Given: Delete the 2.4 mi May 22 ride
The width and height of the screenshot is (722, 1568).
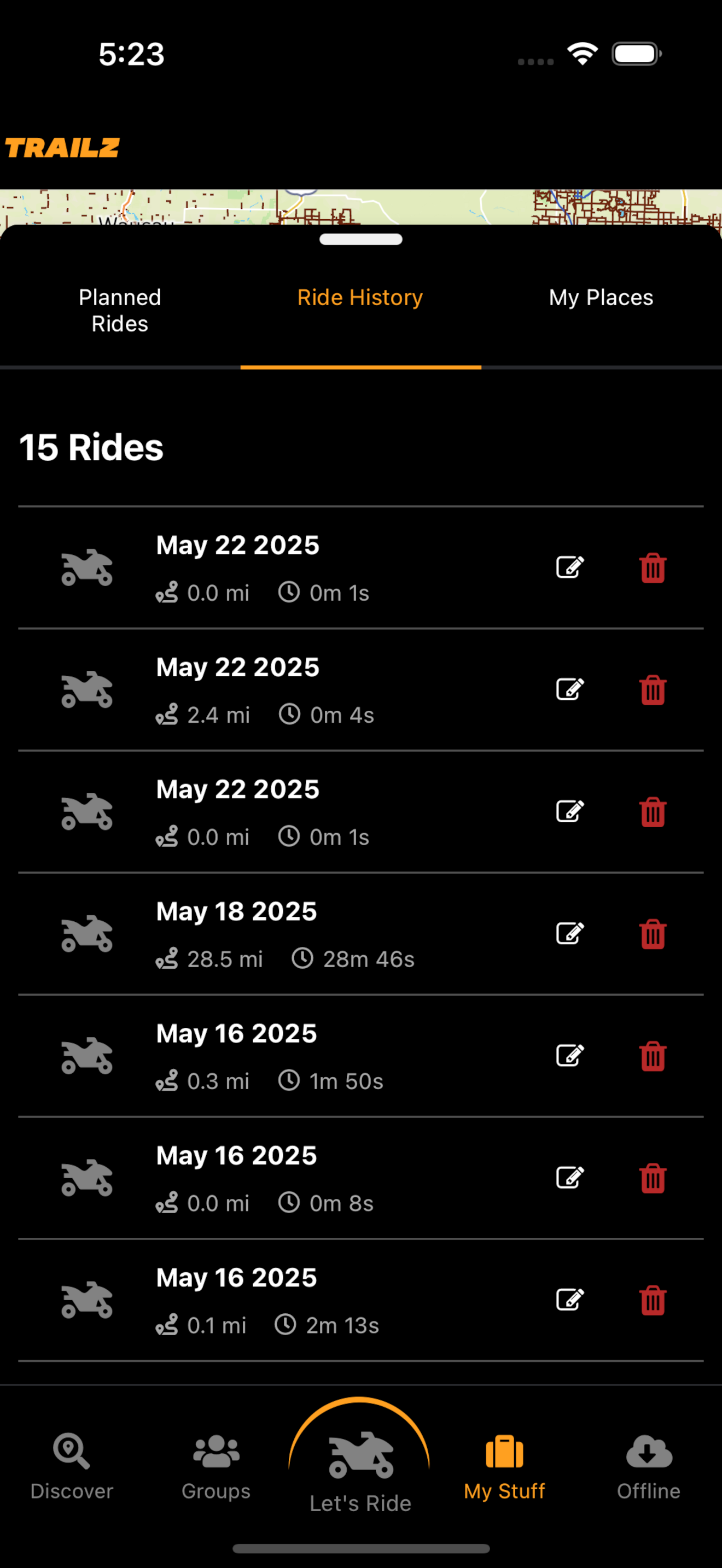Looking at the screenshot, I should [x=653, y=689].
